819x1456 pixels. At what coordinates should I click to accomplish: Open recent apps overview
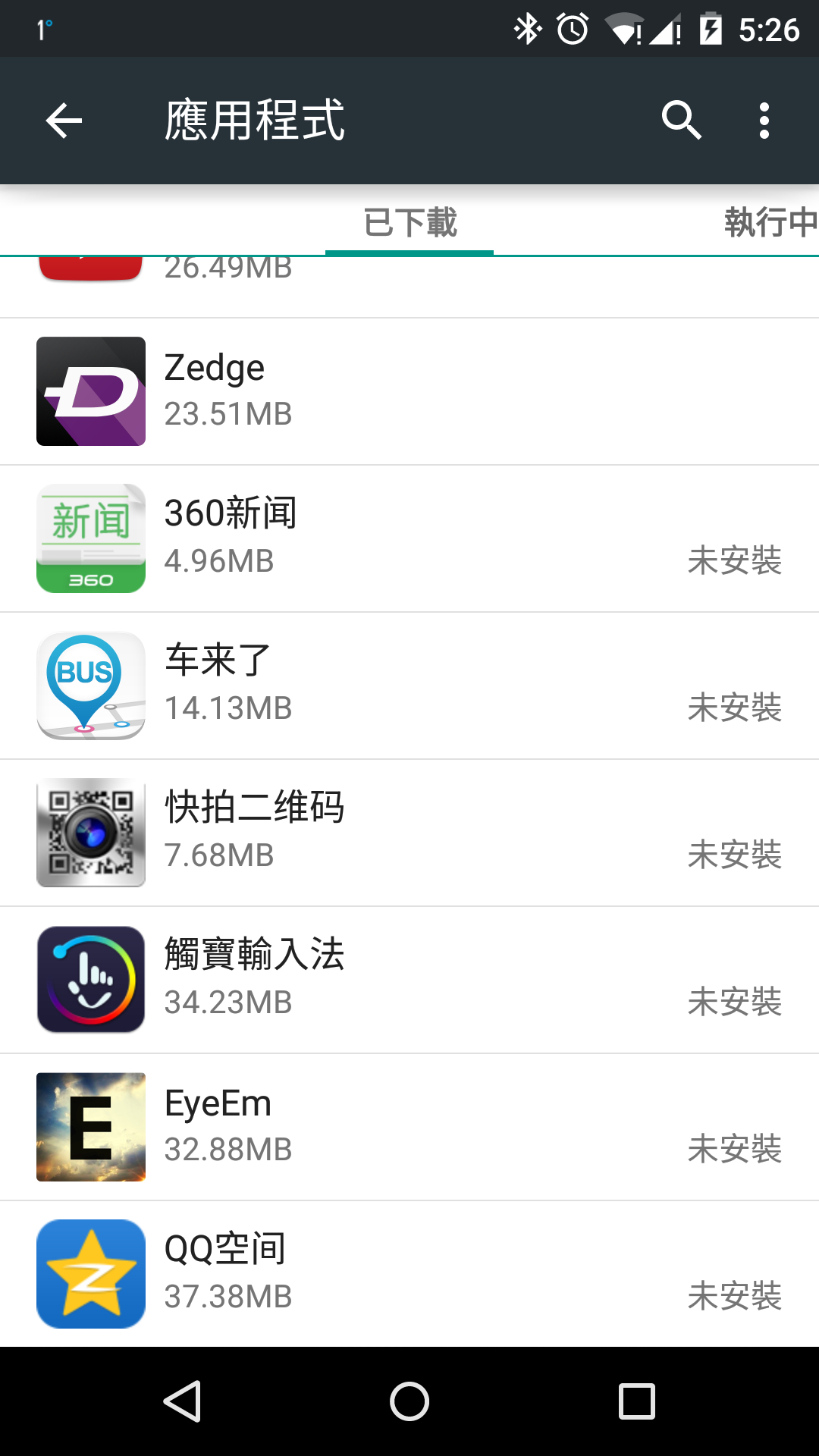(636, 1401)
